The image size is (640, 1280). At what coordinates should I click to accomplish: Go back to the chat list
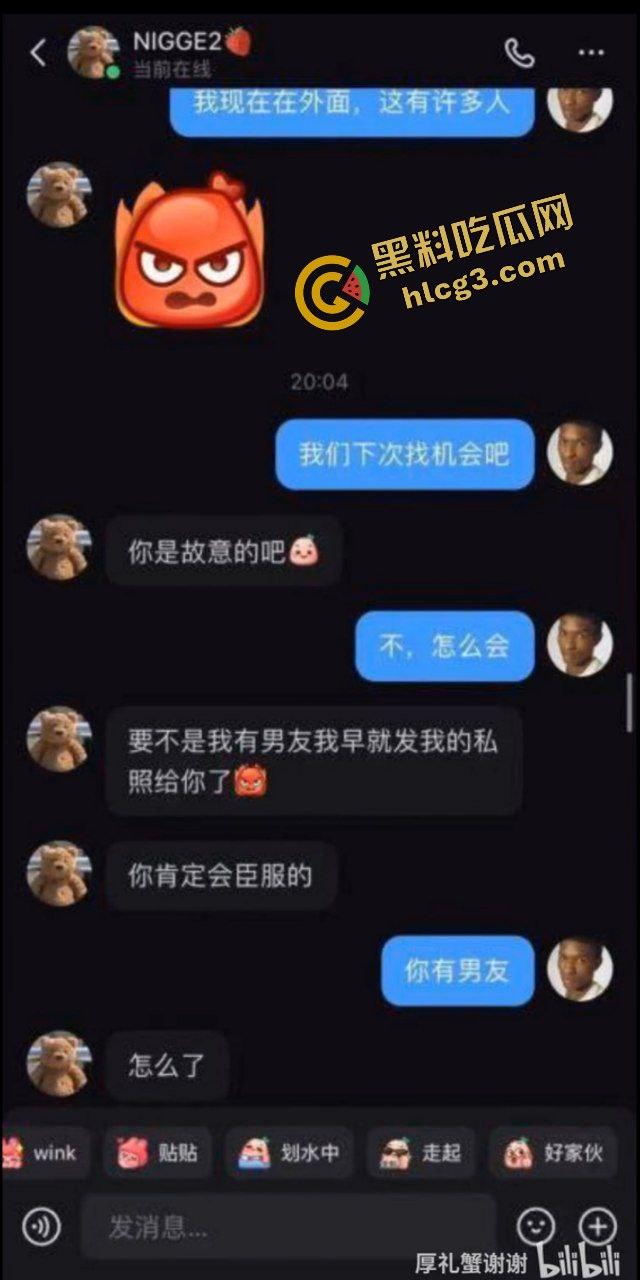[x=38, y=52]
